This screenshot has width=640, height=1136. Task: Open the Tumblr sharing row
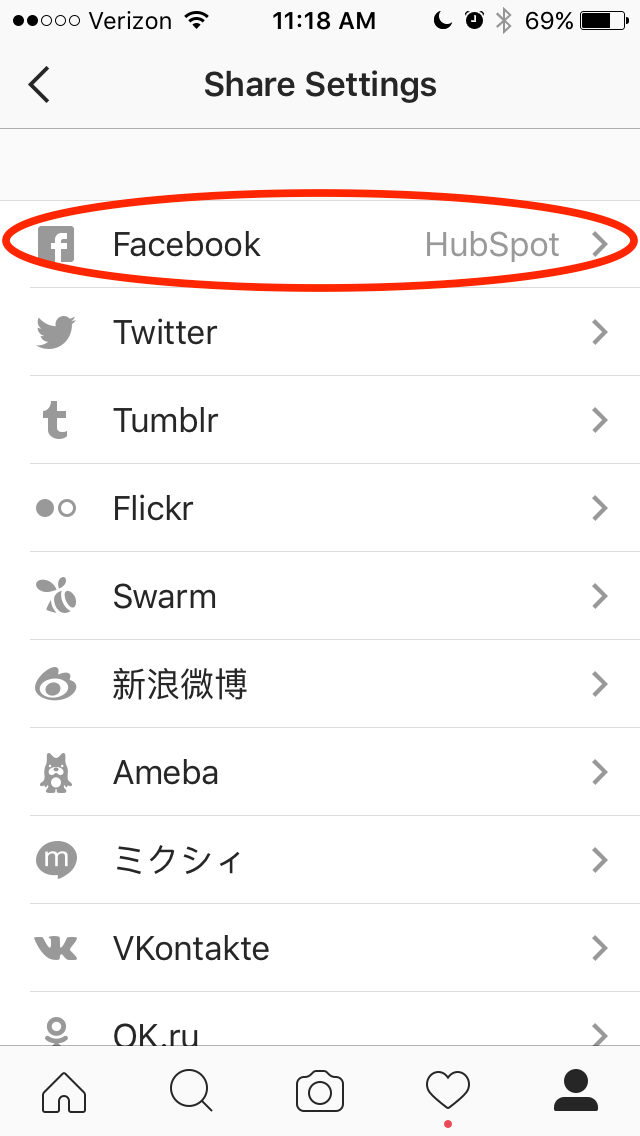[320, 421]
